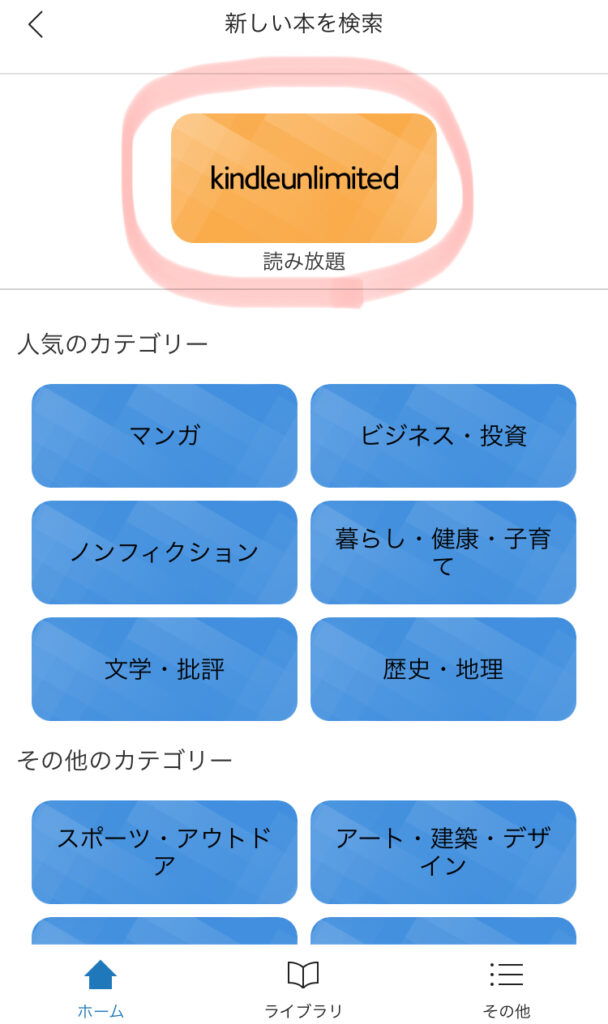Switch to the ライブラリ tab

[303, 989]
